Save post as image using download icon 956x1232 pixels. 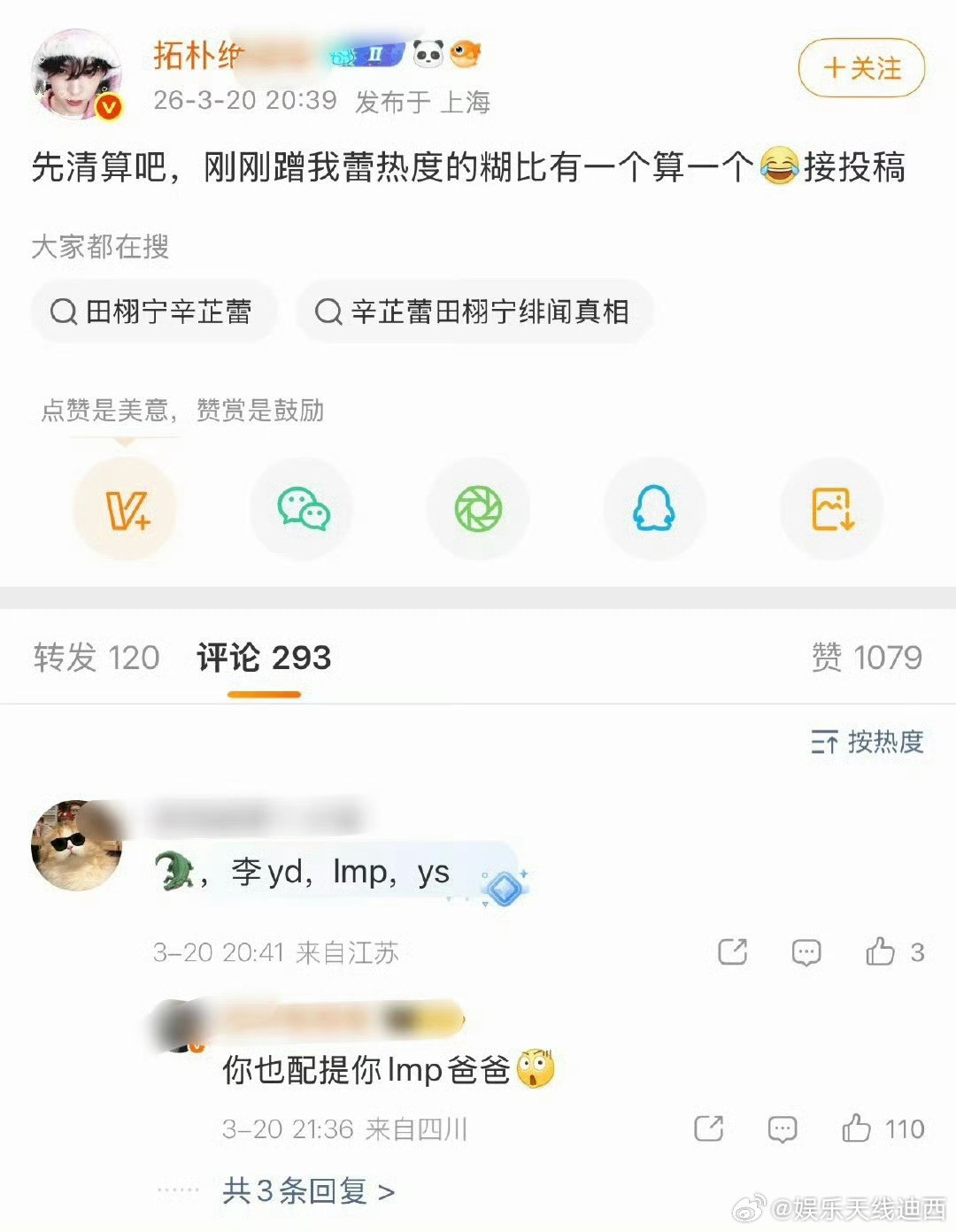pos(831,509)
